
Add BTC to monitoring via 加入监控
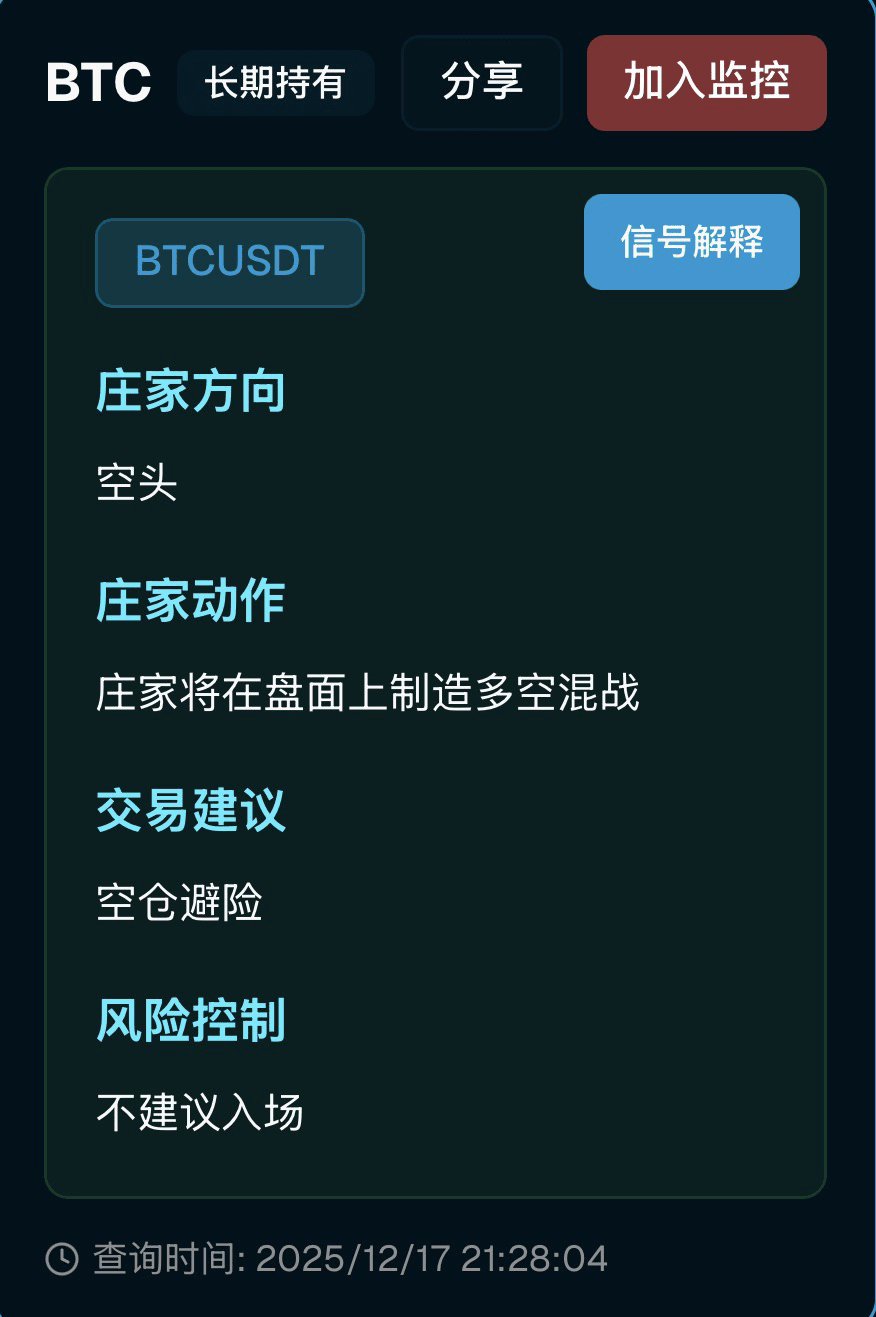706,83
